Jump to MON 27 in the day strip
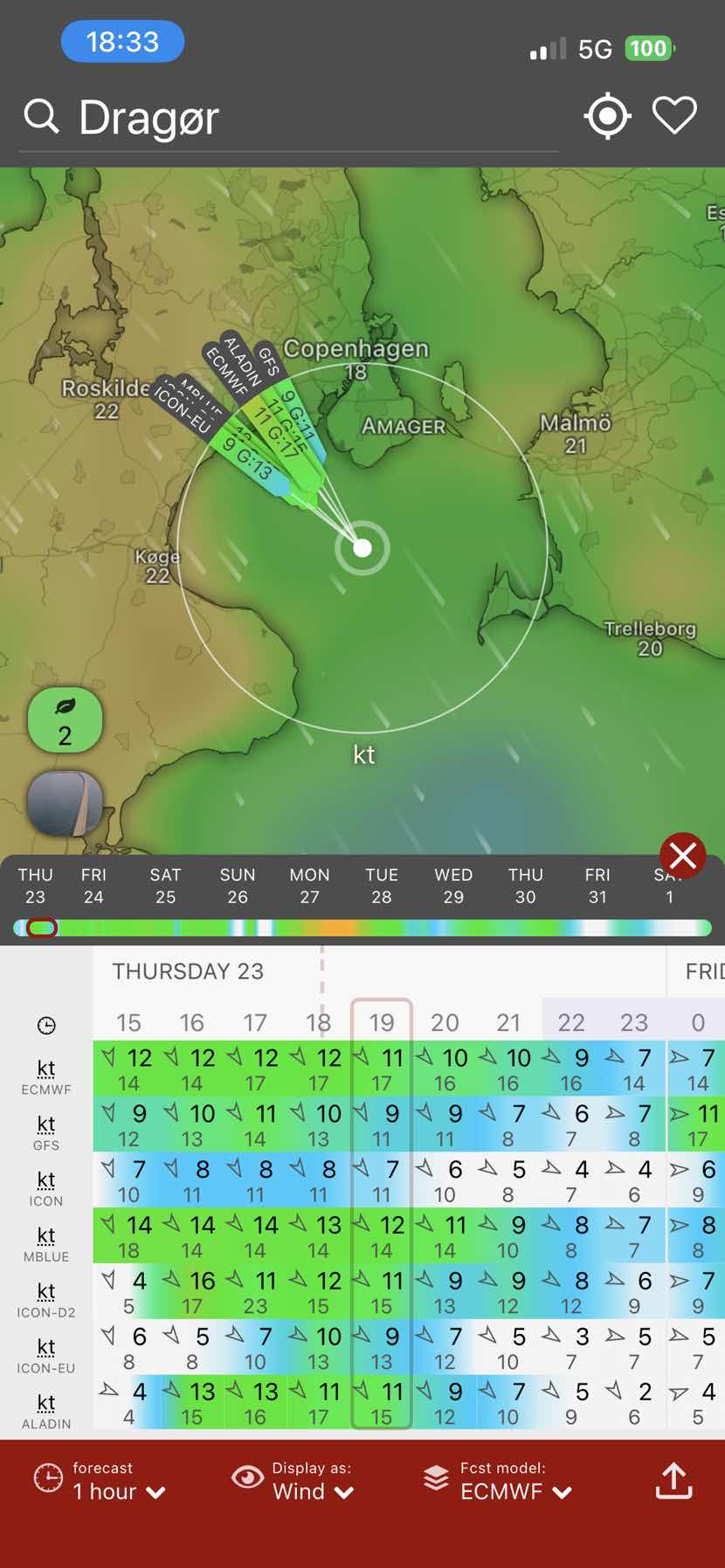Image resolution: width=725 pixels, height=1568 pixels. click(x=310, y=885)
